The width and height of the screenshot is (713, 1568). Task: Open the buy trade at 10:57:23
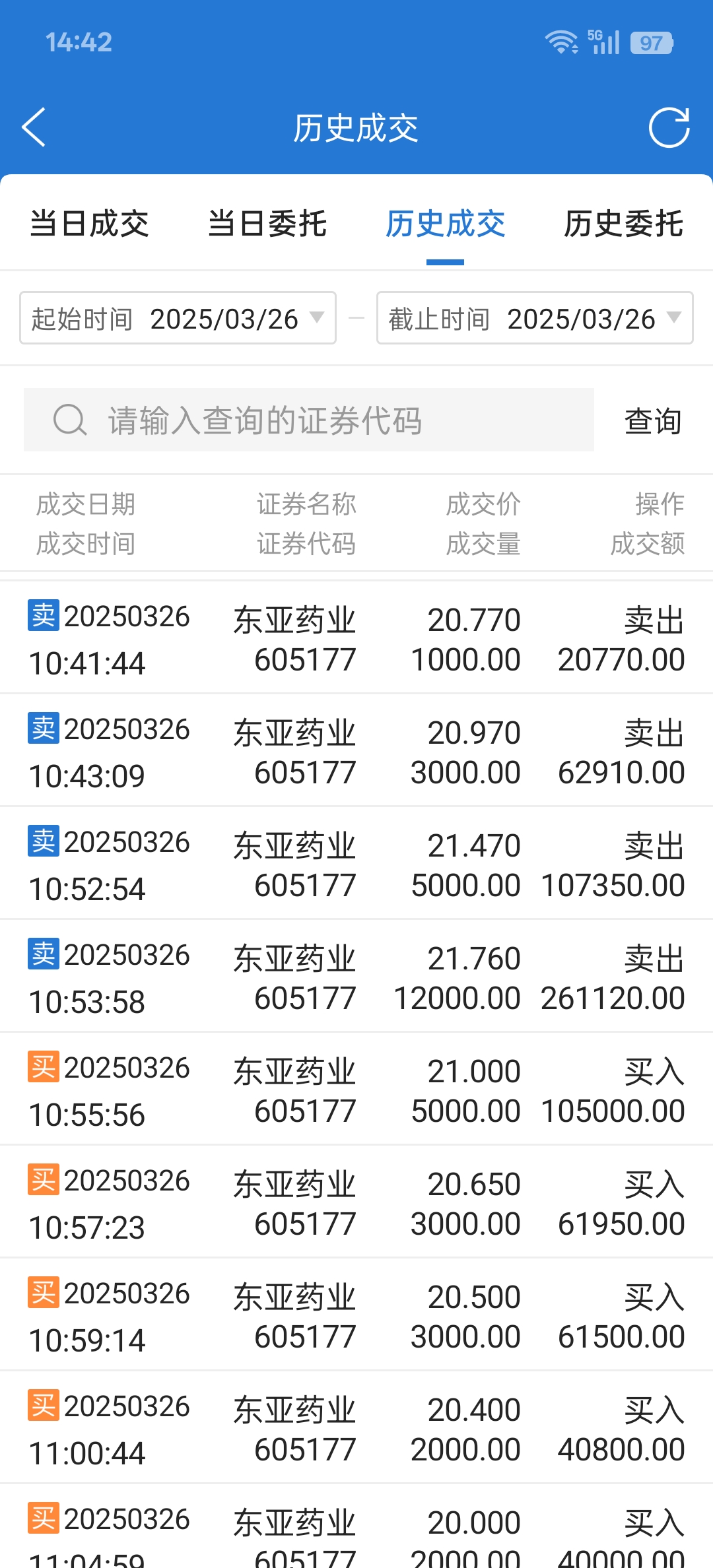click(x=356, y=1202)
